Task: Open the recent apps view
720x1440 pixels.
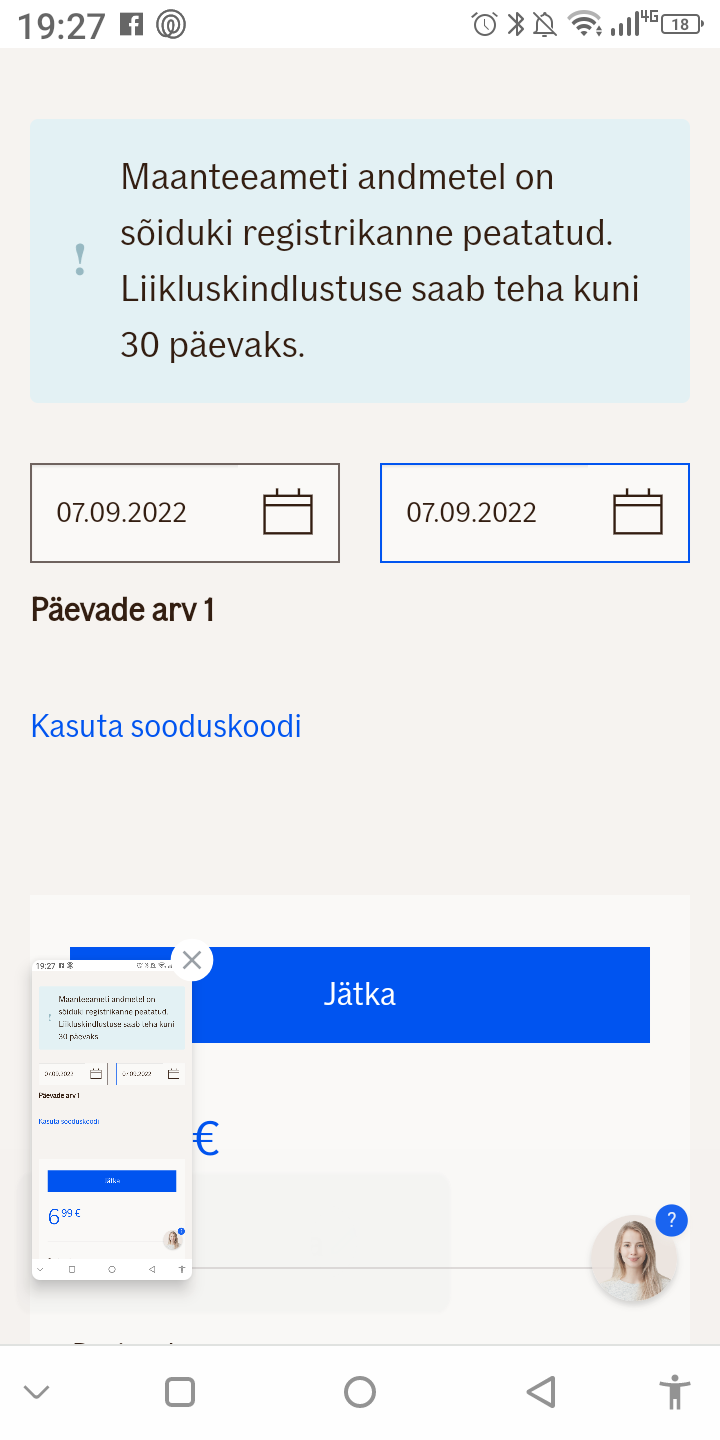Action: point(180,1392)
